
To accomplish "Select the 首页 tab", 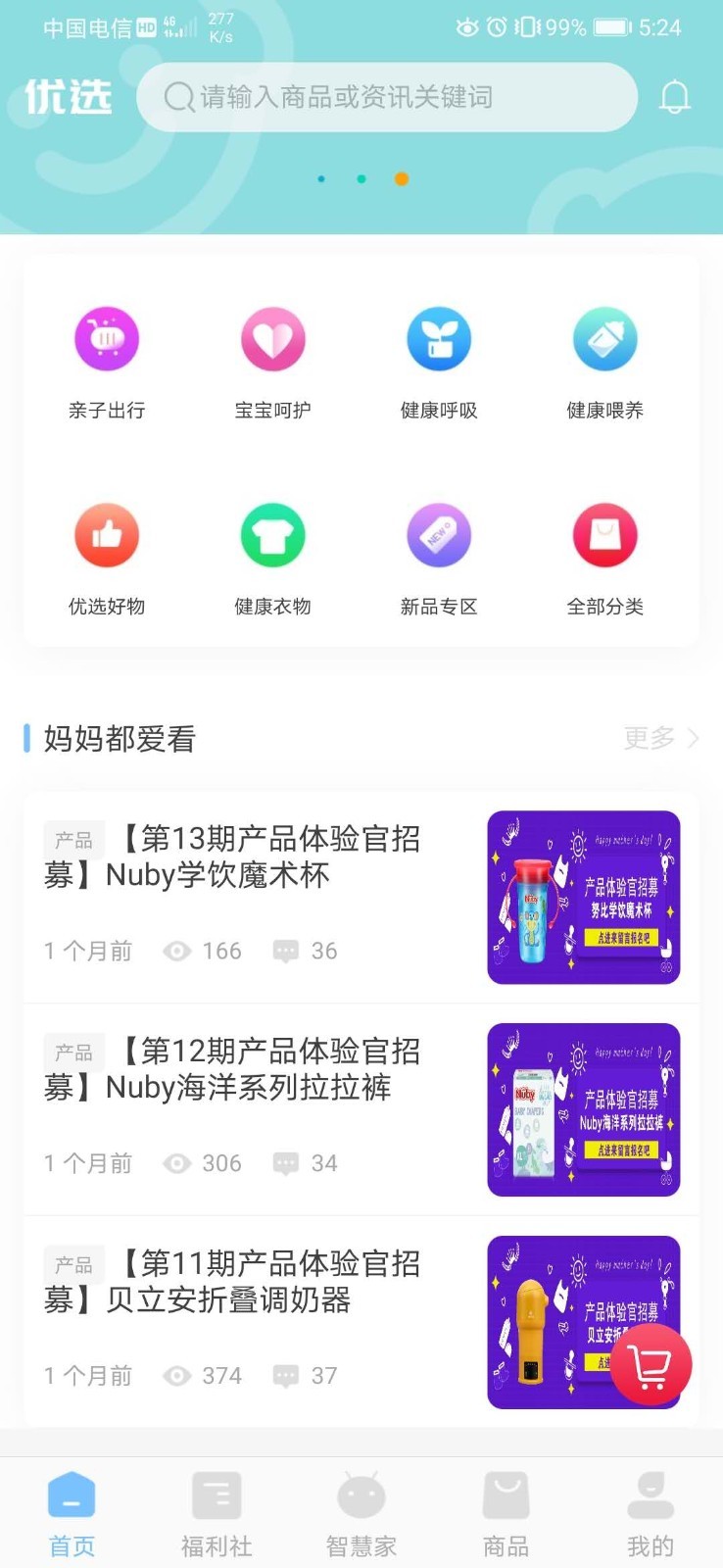I will click(x=72, y=1513).
